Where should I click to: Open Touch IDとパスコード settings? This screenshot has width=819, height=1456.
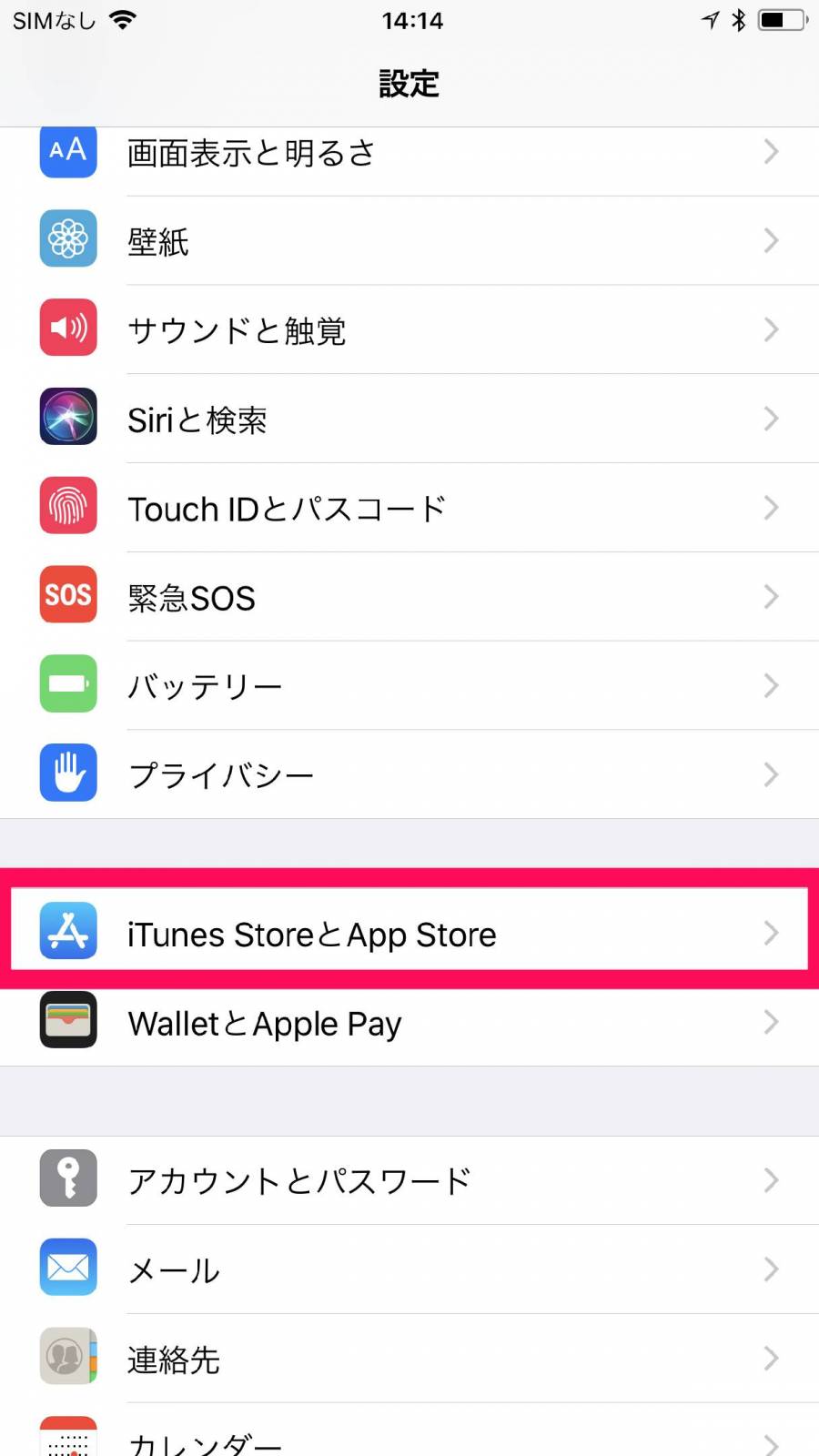pyautogui.click(x=409, y=508)
